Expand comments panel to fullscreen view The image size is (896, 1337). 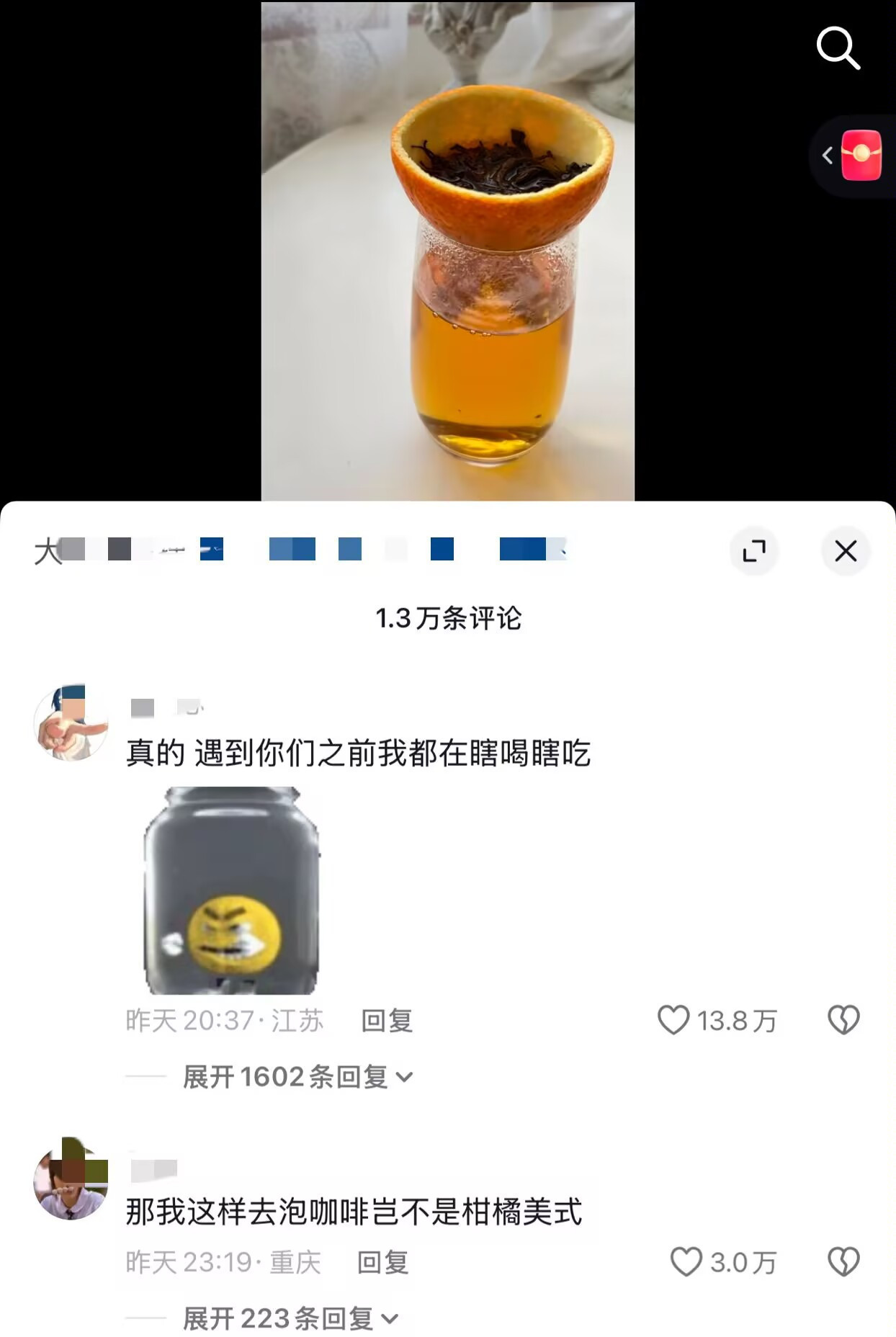pyautogui.click(x=753, y=550)
